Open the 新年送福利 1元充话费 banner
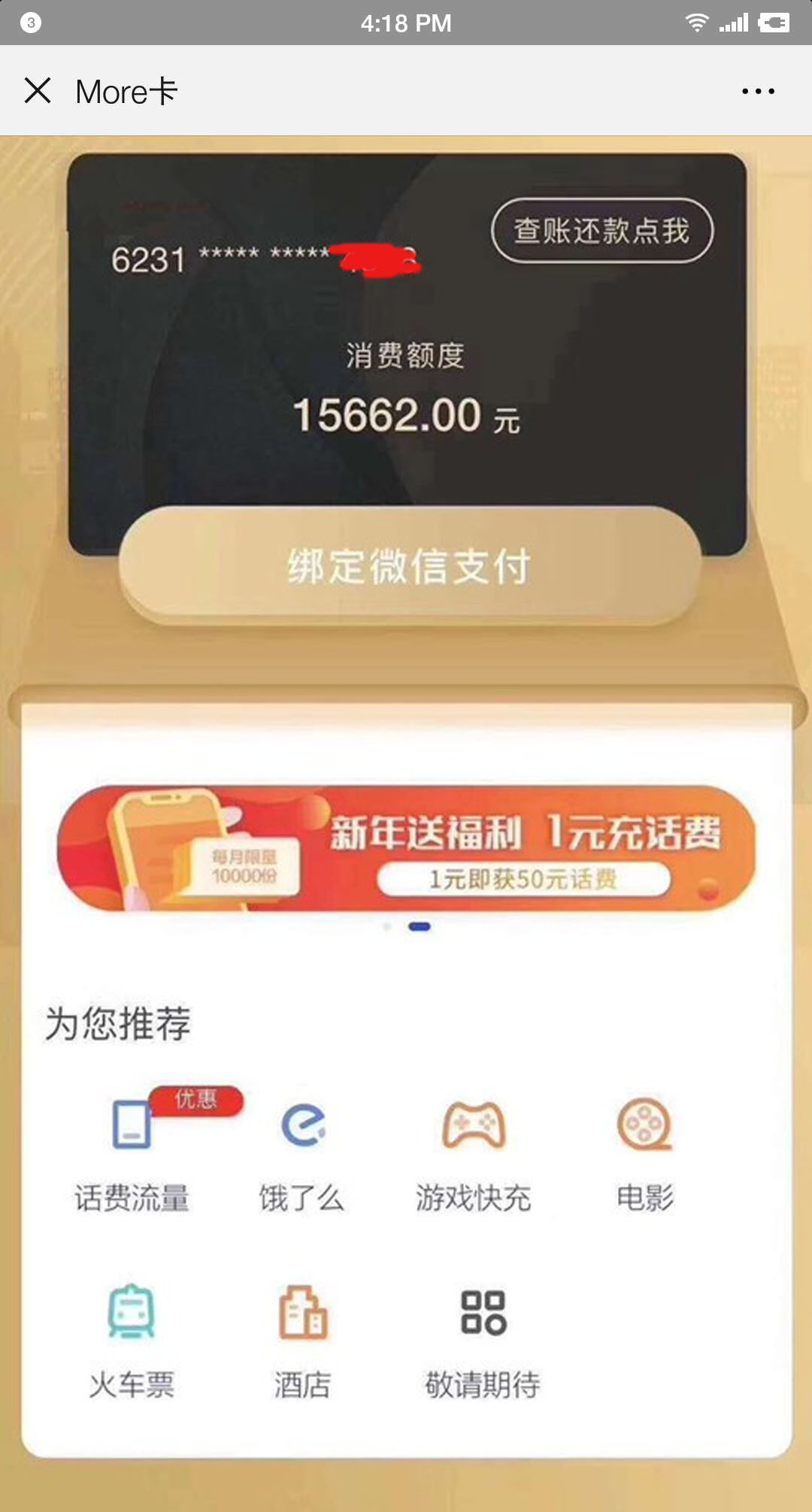The image size is (812, 1512). [x=406, y=848]
